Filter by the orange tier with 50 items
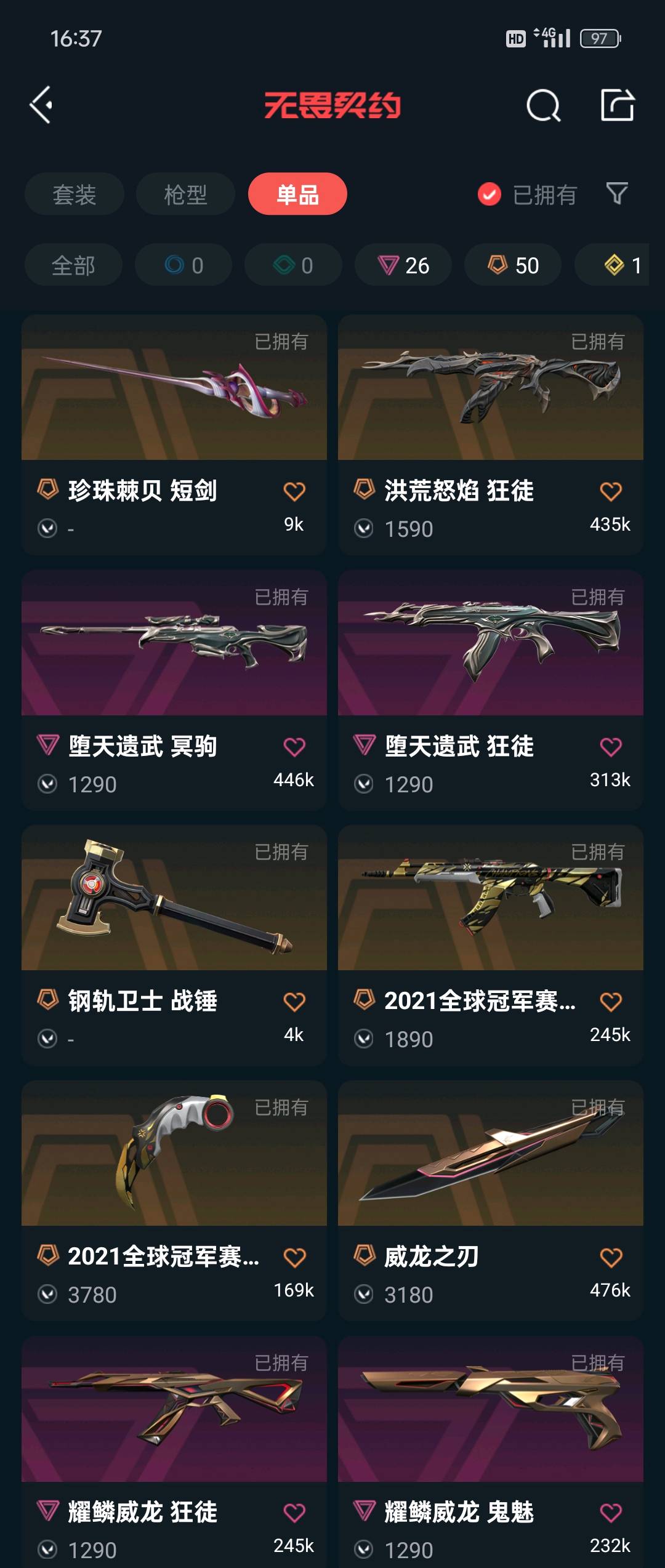Viewport: 665px width, 1568px height. (x=513, y=265)
